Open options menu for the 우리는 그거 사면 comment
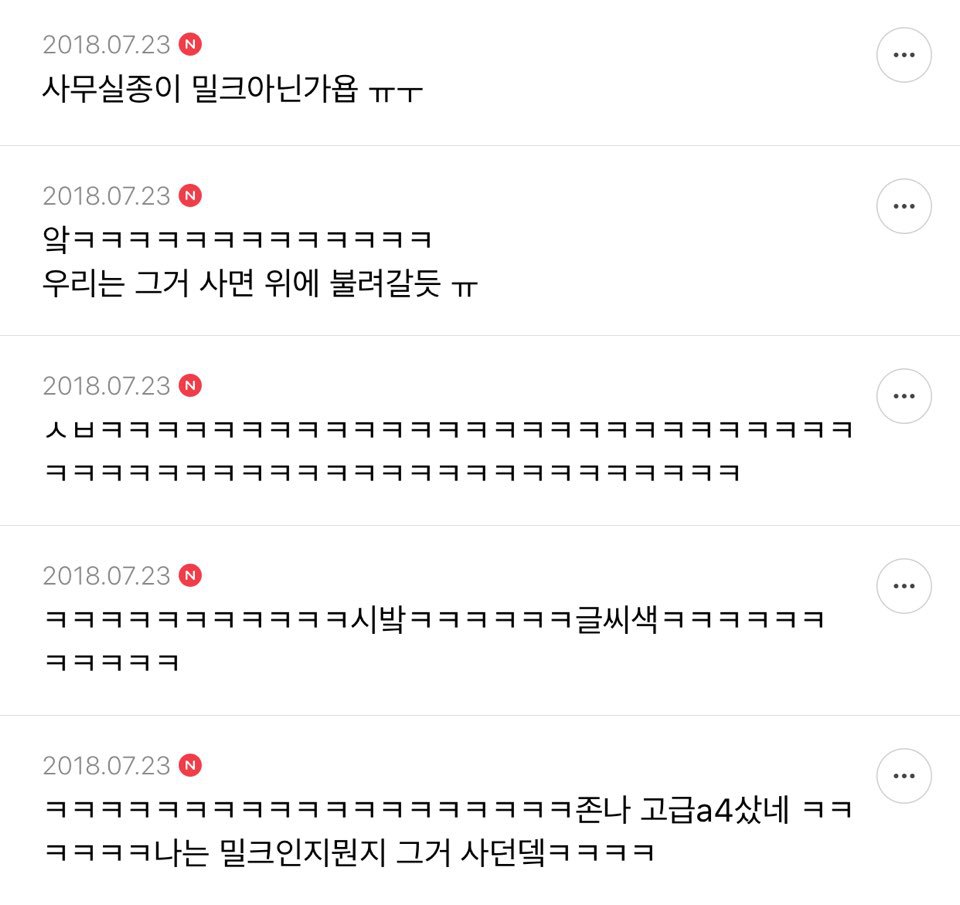This screenshot has width=960, height=905. [x=904, y=206]
